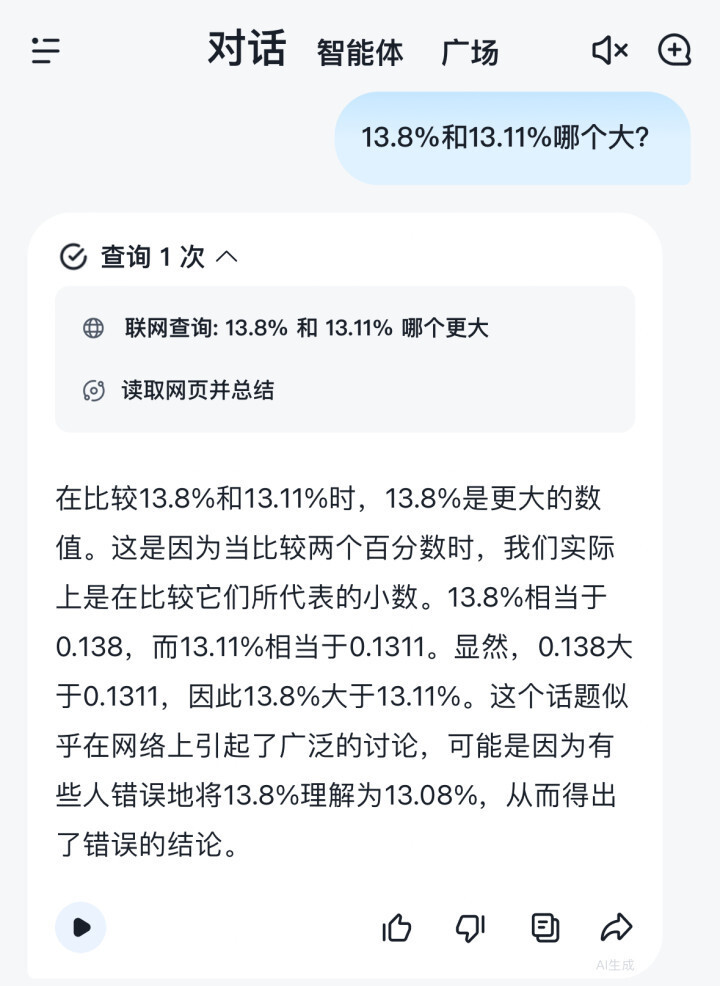Viewport: 720px width, 986px height.
Task: Play the answer audio with the play button
Action: coord(81,927)
